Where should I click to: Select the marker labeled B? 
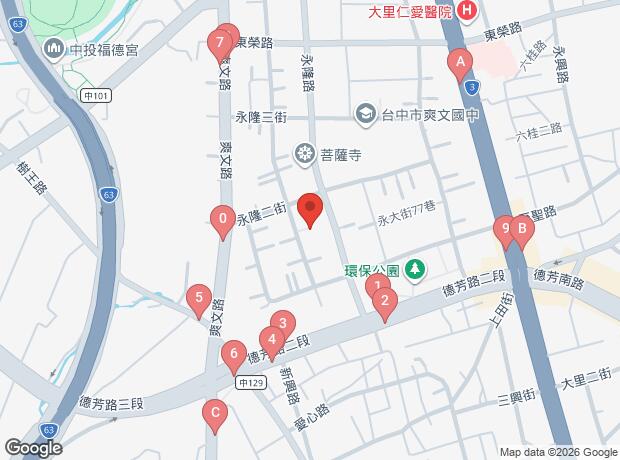tap(521, 229)
